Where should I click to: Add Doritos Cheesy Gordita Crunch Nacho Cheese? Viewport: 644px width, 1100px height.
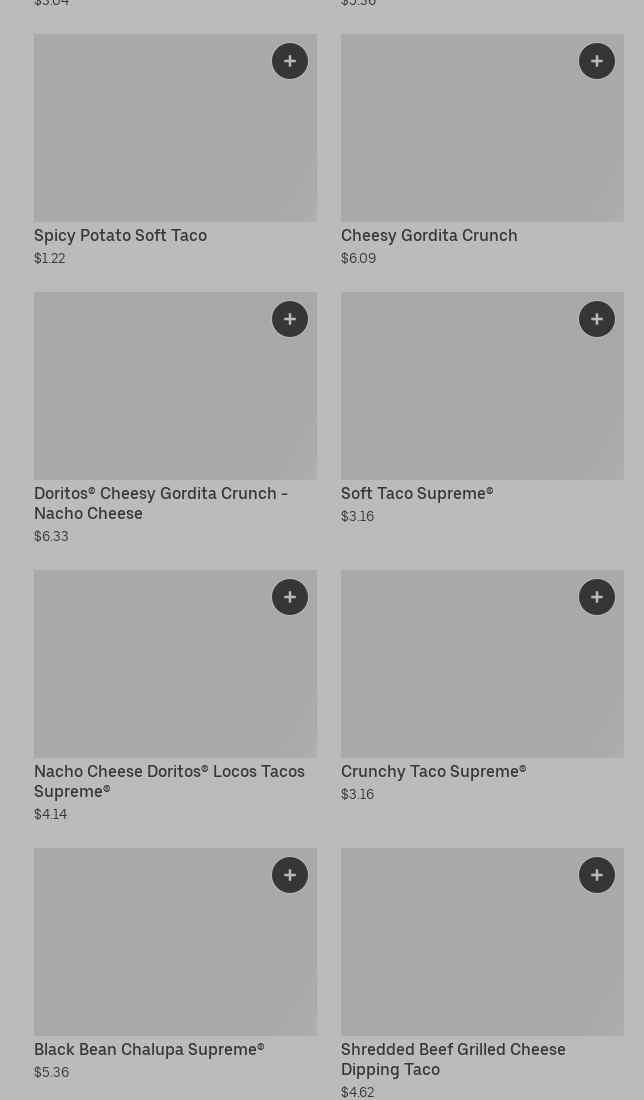click(x=290, y=319)
